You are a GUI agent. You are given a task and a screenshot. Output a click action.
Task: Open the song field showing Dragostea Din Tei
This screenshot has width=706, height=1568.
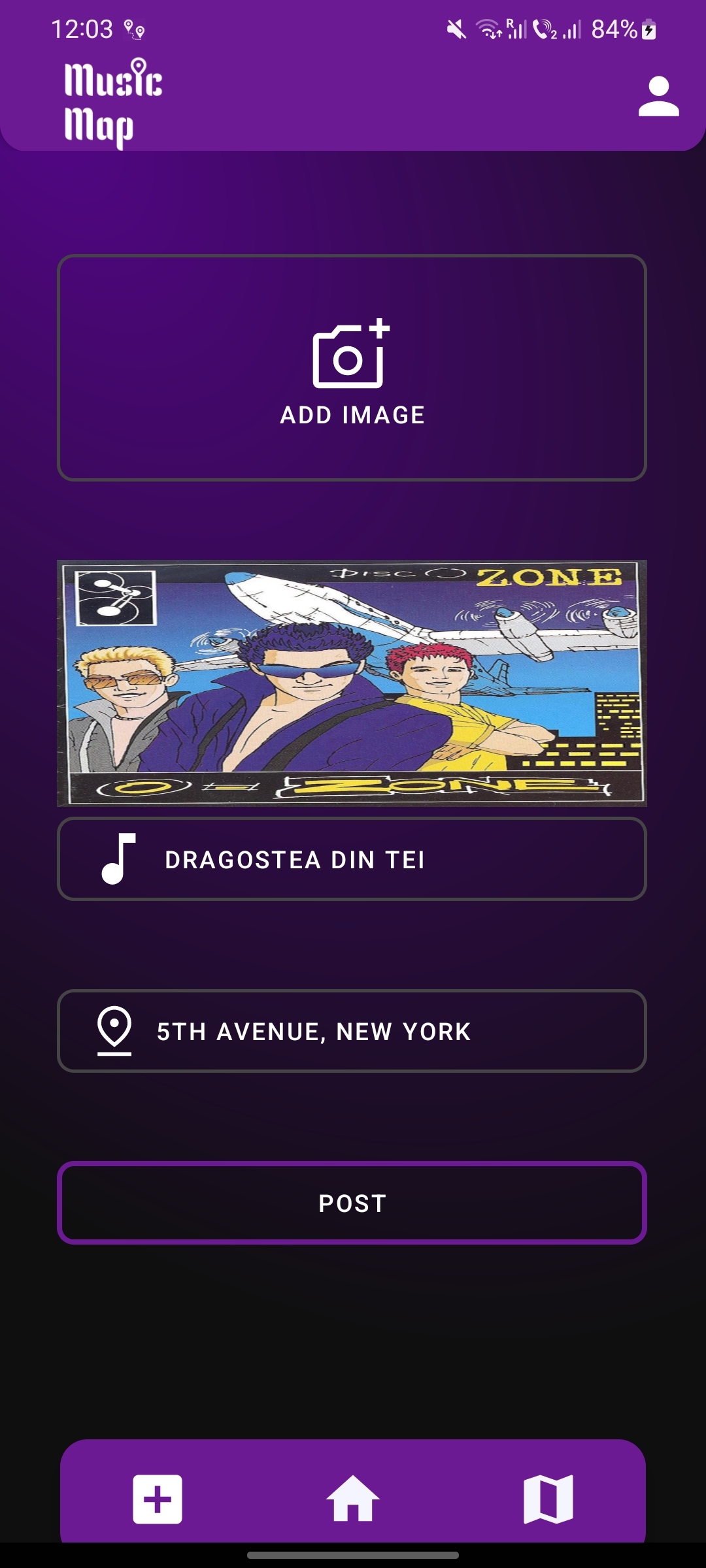[353, 859]
